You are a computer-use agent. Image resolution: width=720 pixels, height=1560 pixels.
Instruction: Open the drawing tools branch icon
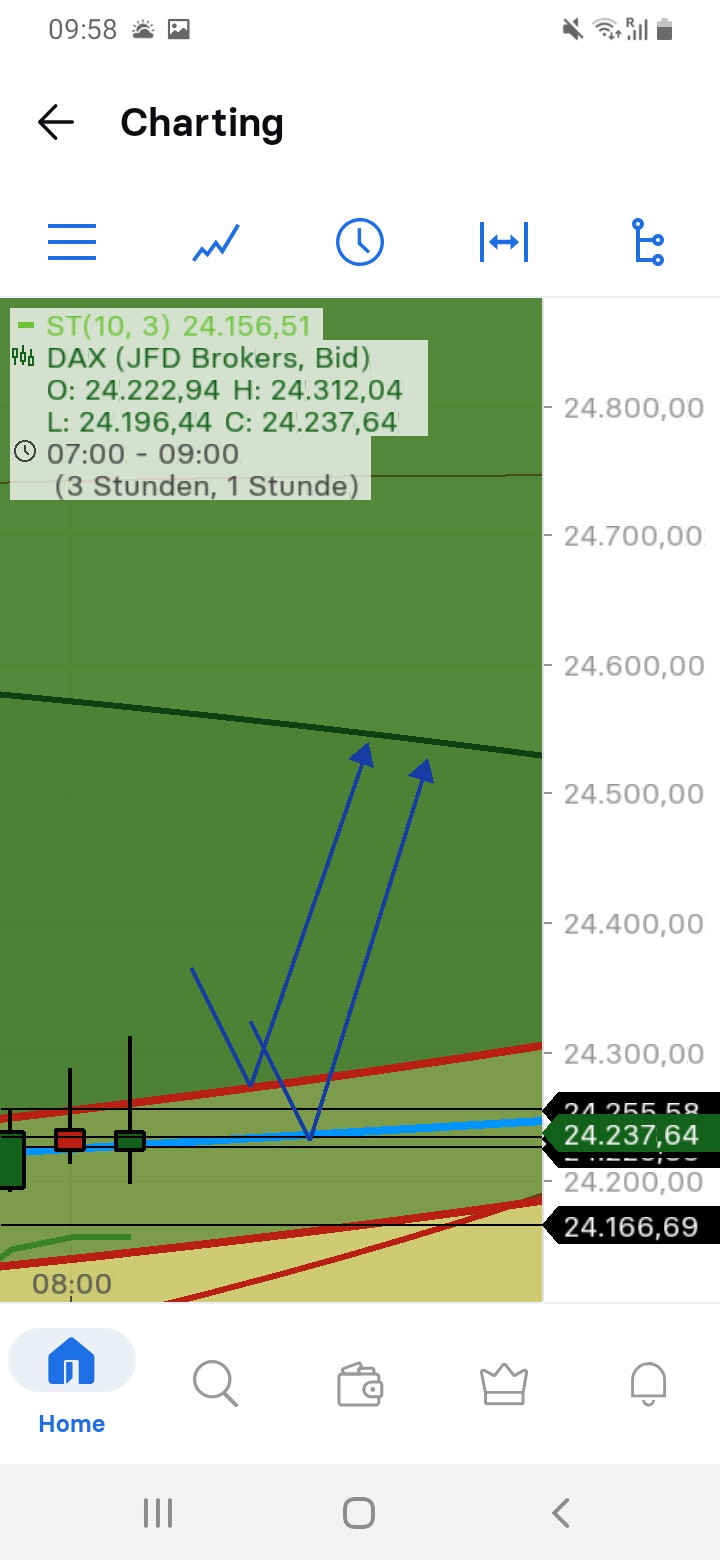(x=649, y=242)
